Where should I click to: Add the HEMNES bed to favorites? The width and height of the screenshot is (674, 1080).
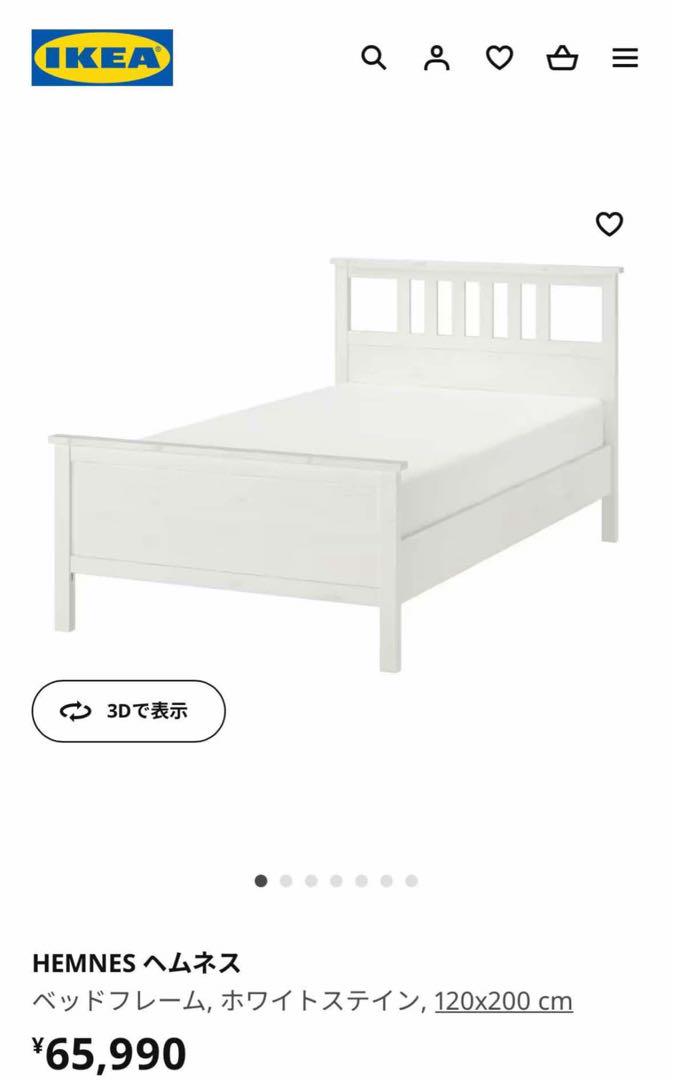(x=609, y=224)
